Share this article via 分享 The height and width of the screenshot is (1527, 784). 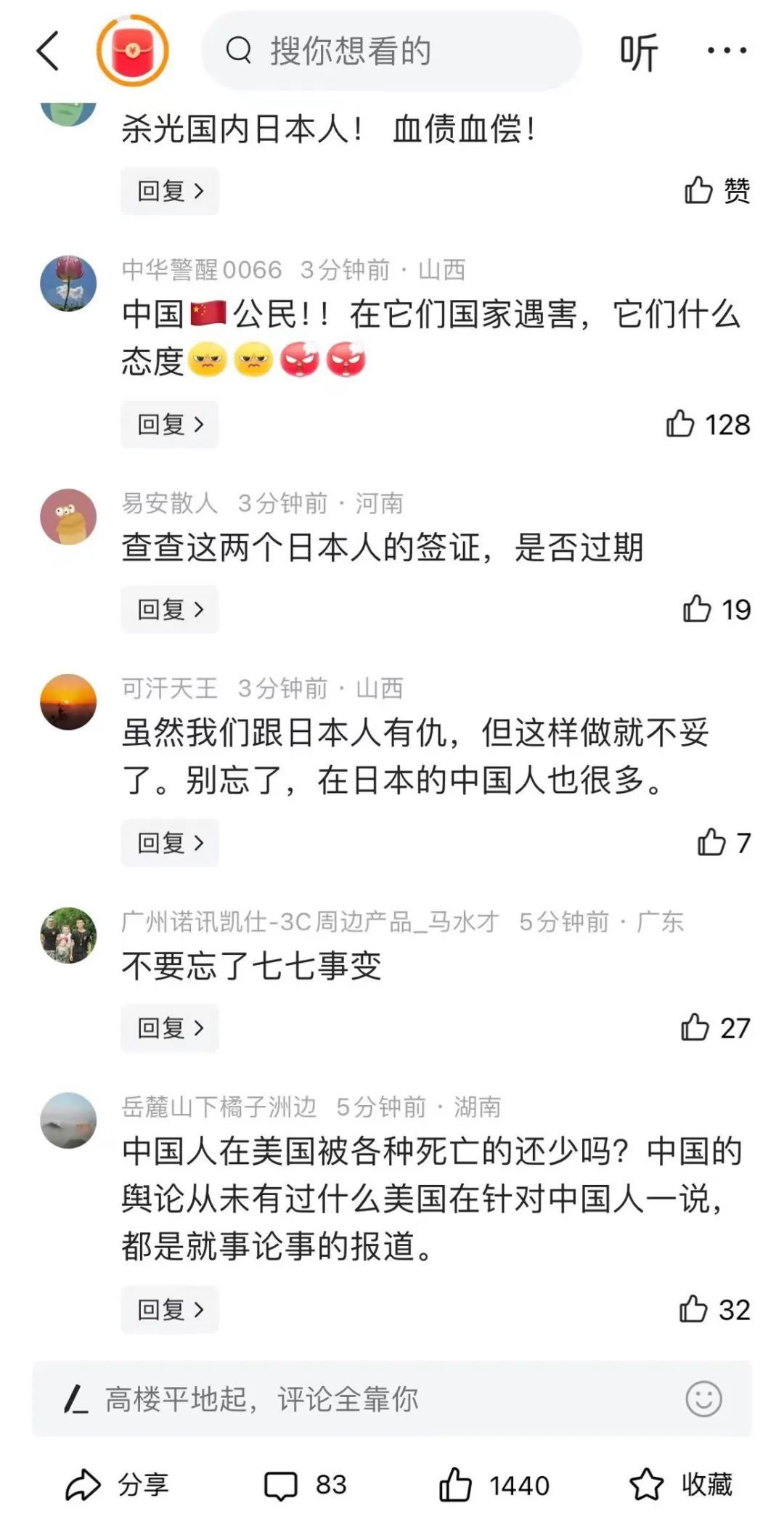116,1484
